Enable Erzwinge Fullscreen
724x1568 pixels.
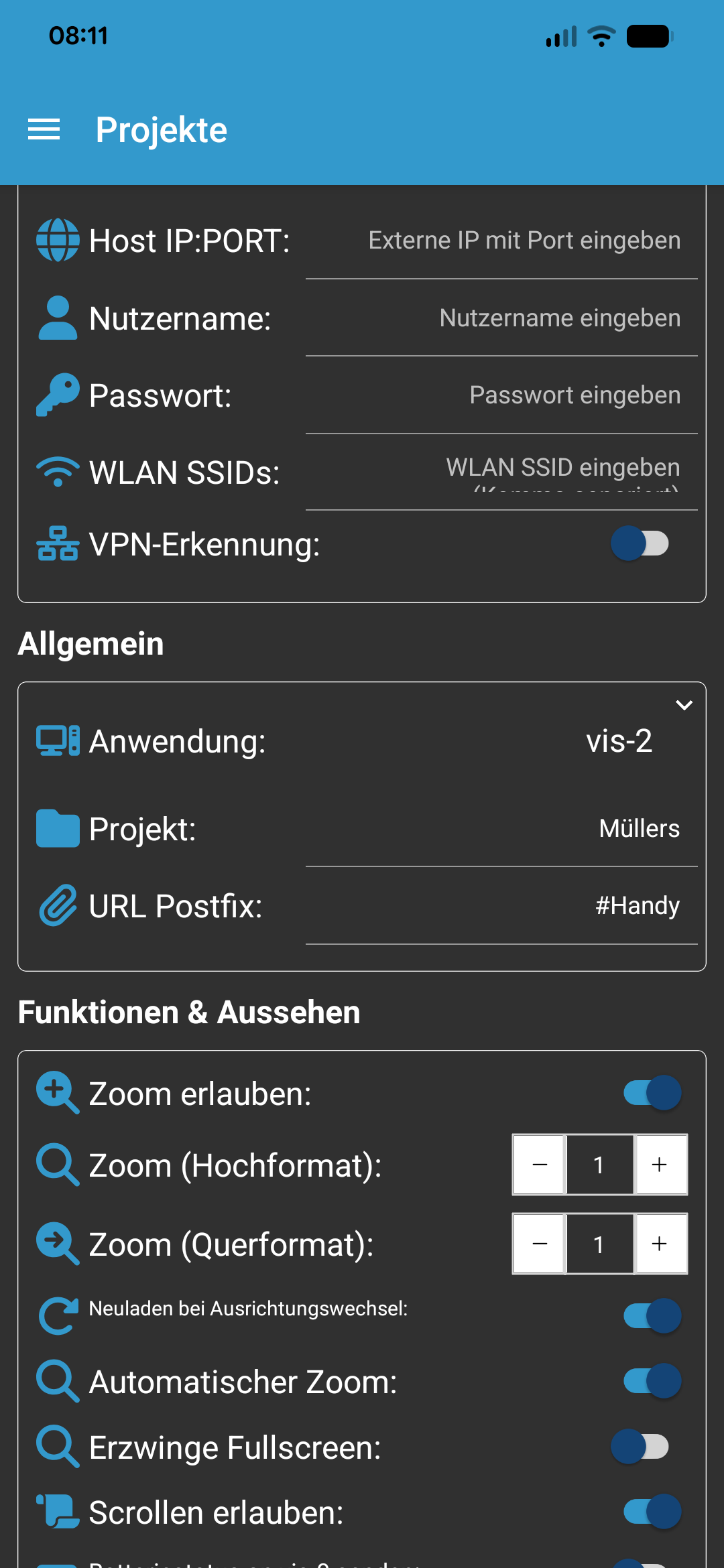640,1447
